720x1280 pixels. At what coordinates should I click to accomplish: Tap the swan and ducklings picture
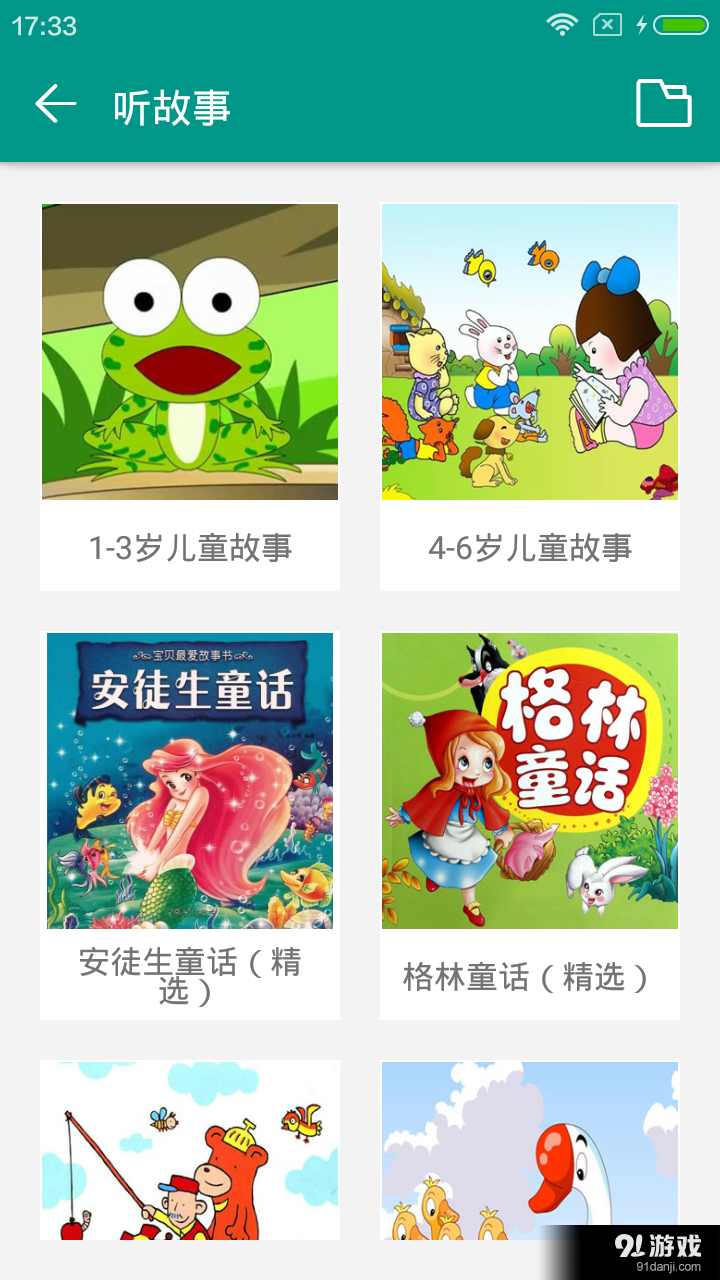click(529, 1150)
